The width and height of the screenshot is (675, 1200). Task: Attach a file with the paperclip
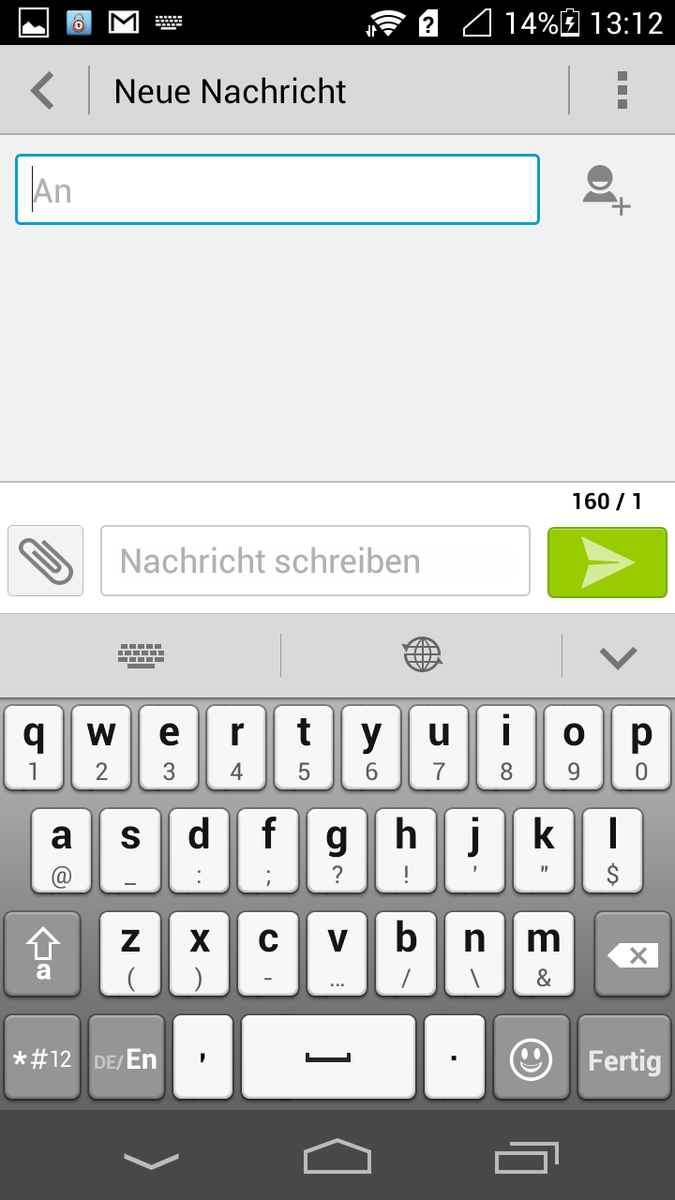(46, 561)
